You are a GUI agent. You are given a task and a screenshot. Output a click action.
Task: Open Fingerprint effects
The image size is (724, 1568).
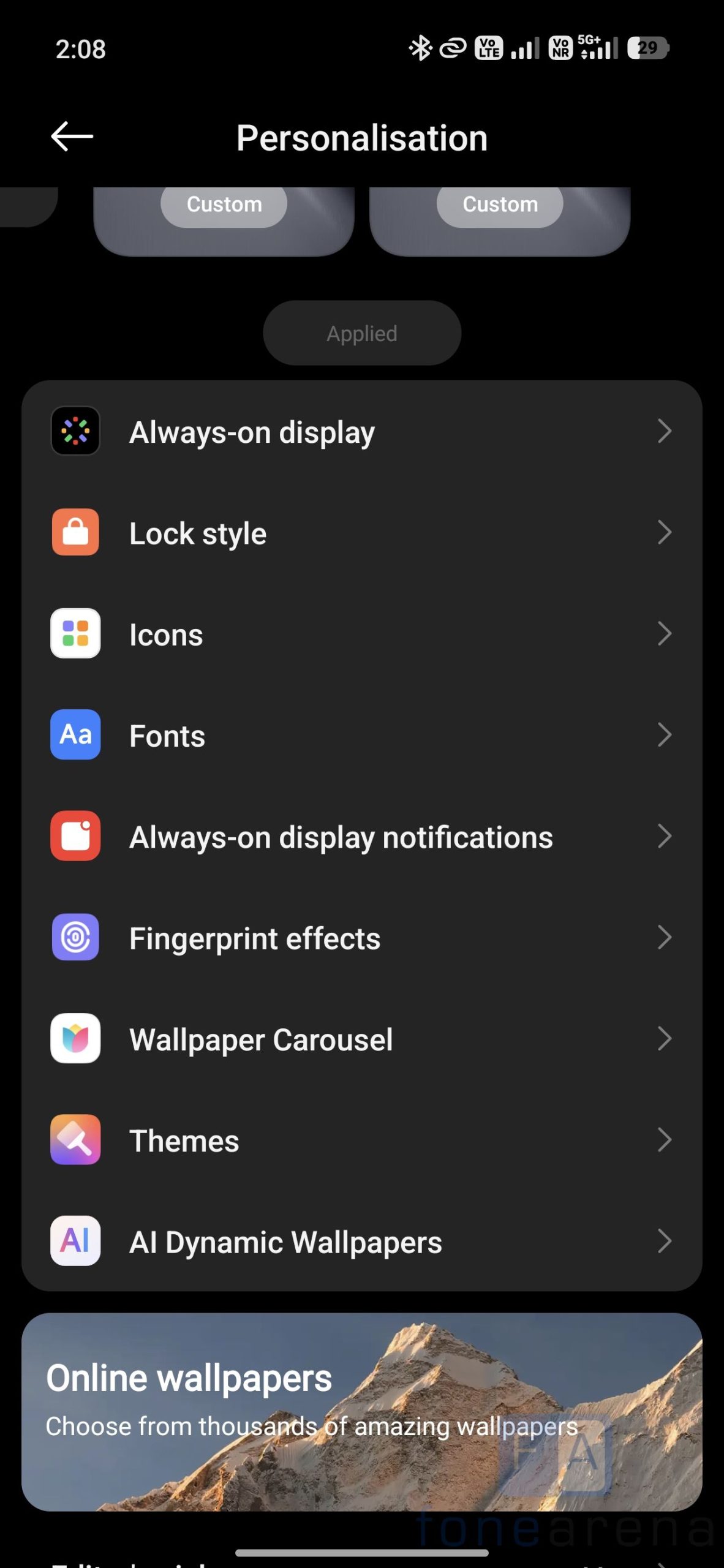(x=361, y=938)
